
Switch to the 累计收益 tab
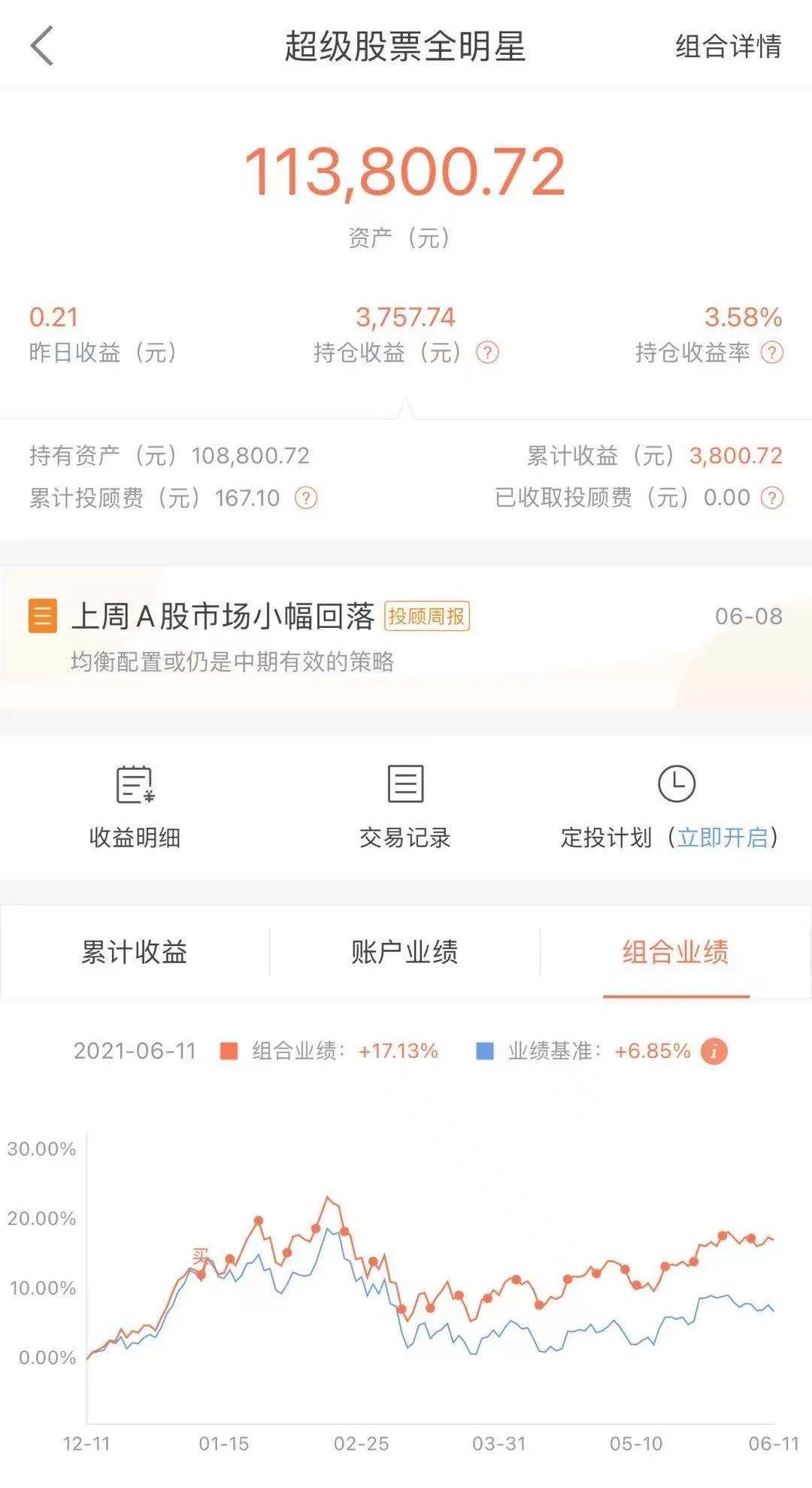point(135,952)
